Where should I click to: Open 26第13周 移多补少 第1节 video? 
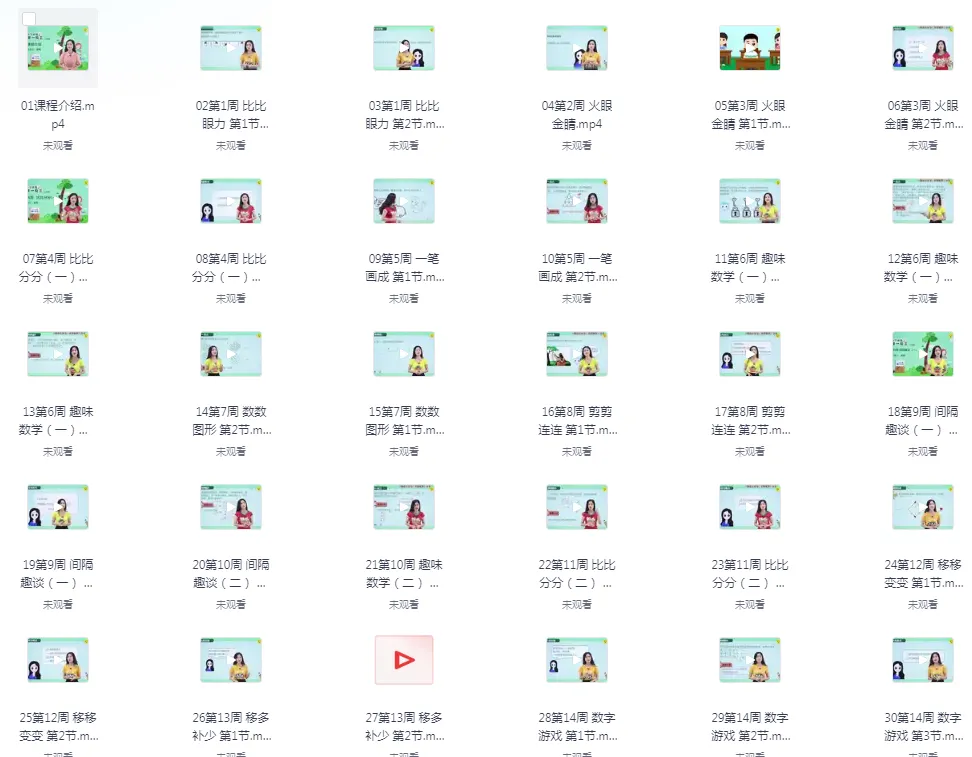[x=231, y=660]
